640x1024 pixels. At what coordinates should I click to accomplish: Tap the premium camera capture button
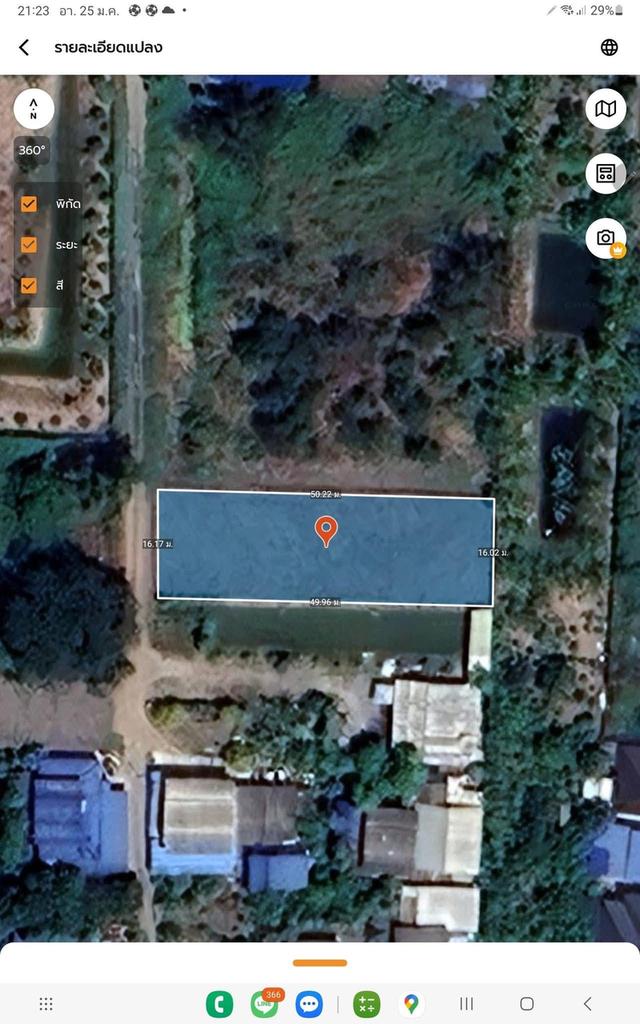coord(605,237)
